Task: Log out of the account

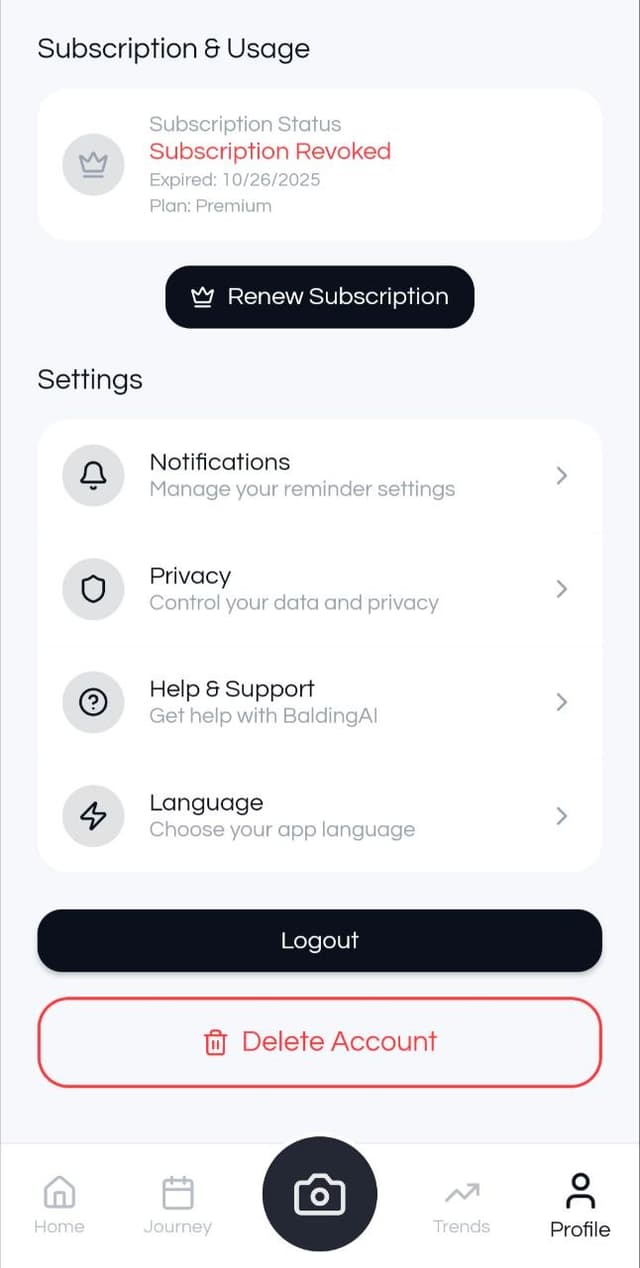Action: tap(319, 941)
